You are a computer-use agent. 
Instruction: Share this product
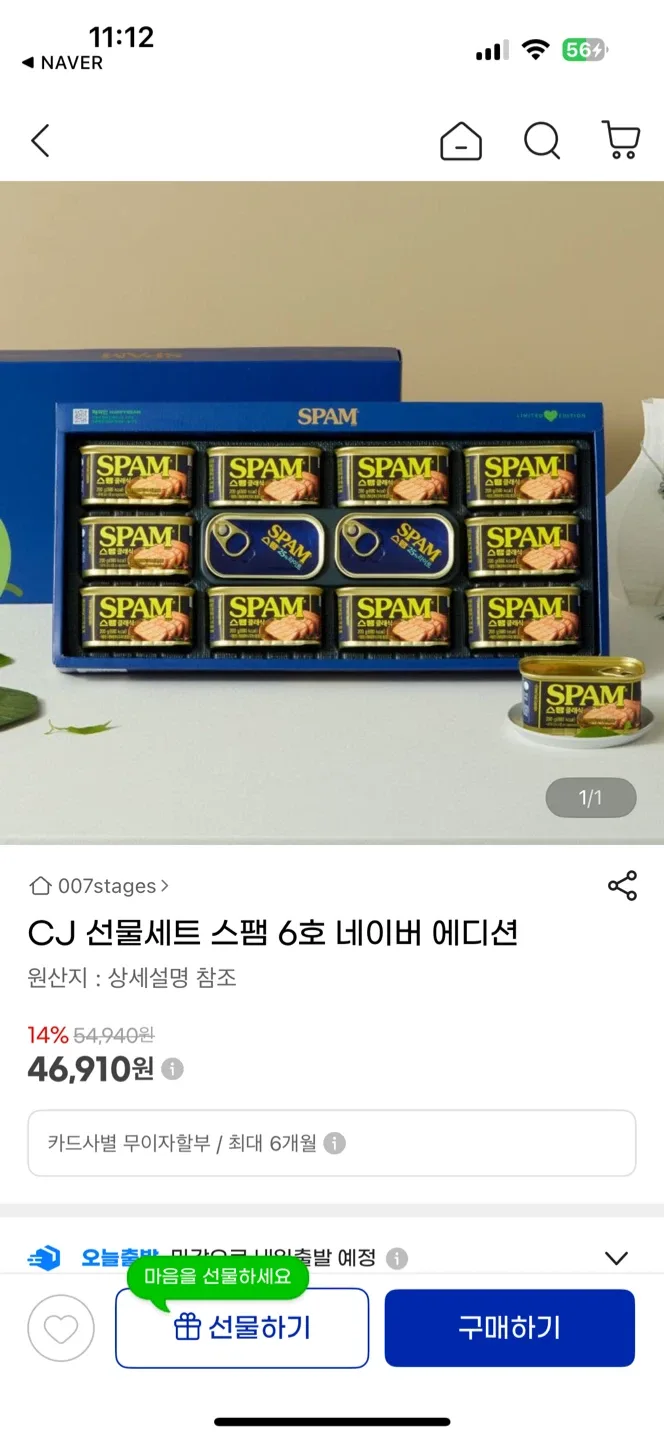[x=622, y=886]
